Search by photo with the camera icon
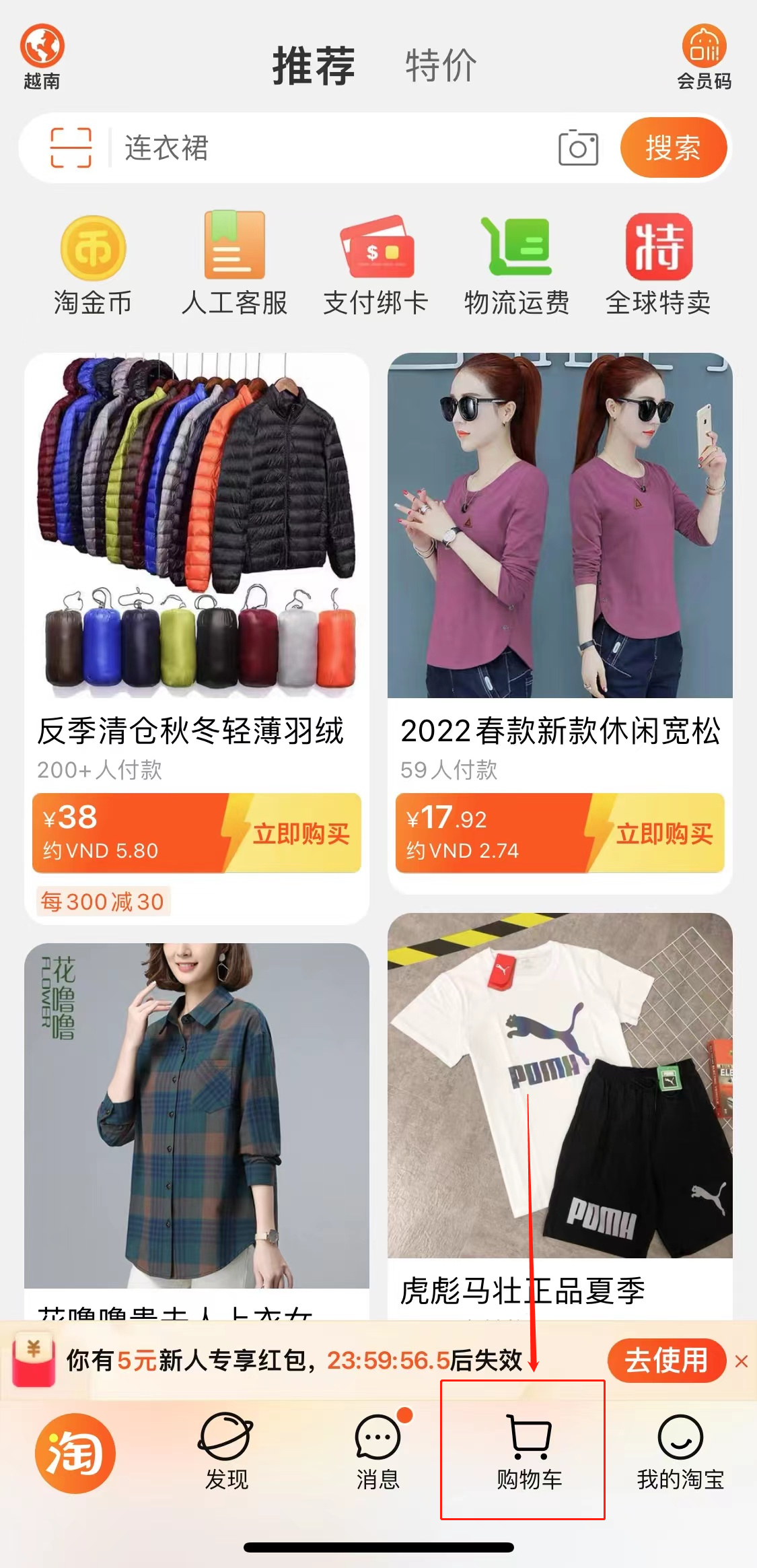 point(578,148)
